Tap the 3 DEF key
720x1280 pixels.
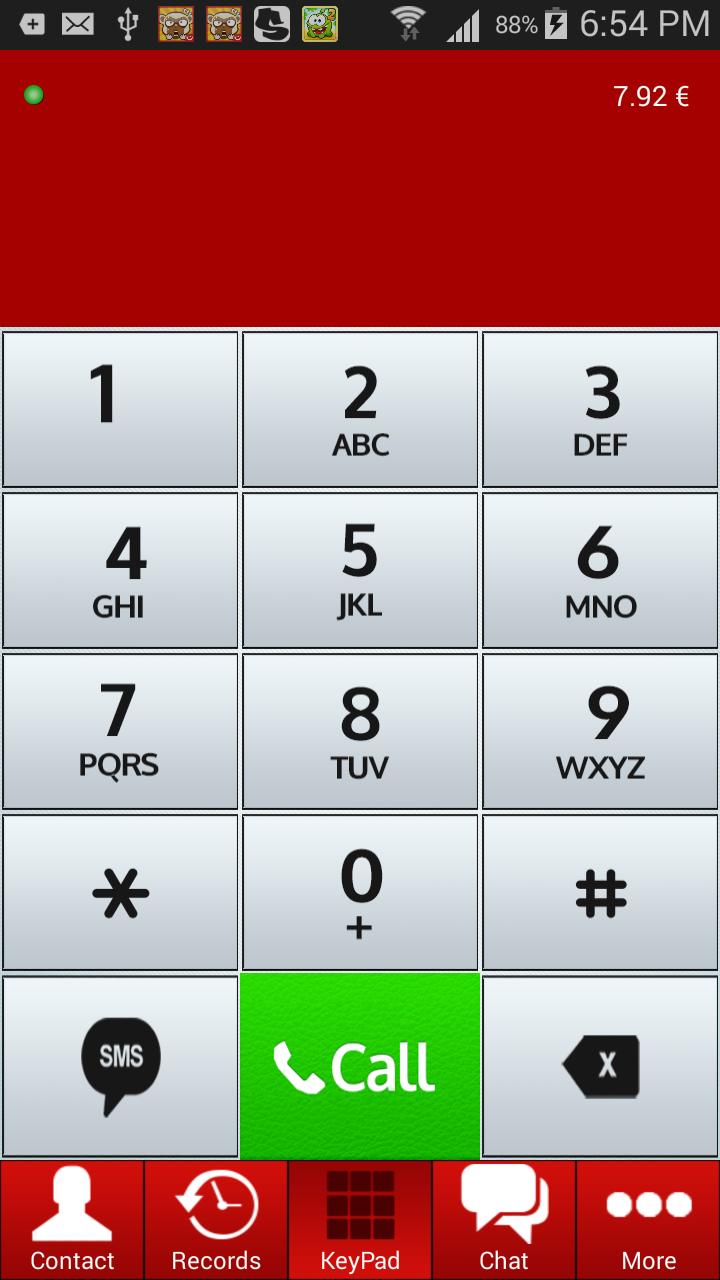(x=600, y=409)
